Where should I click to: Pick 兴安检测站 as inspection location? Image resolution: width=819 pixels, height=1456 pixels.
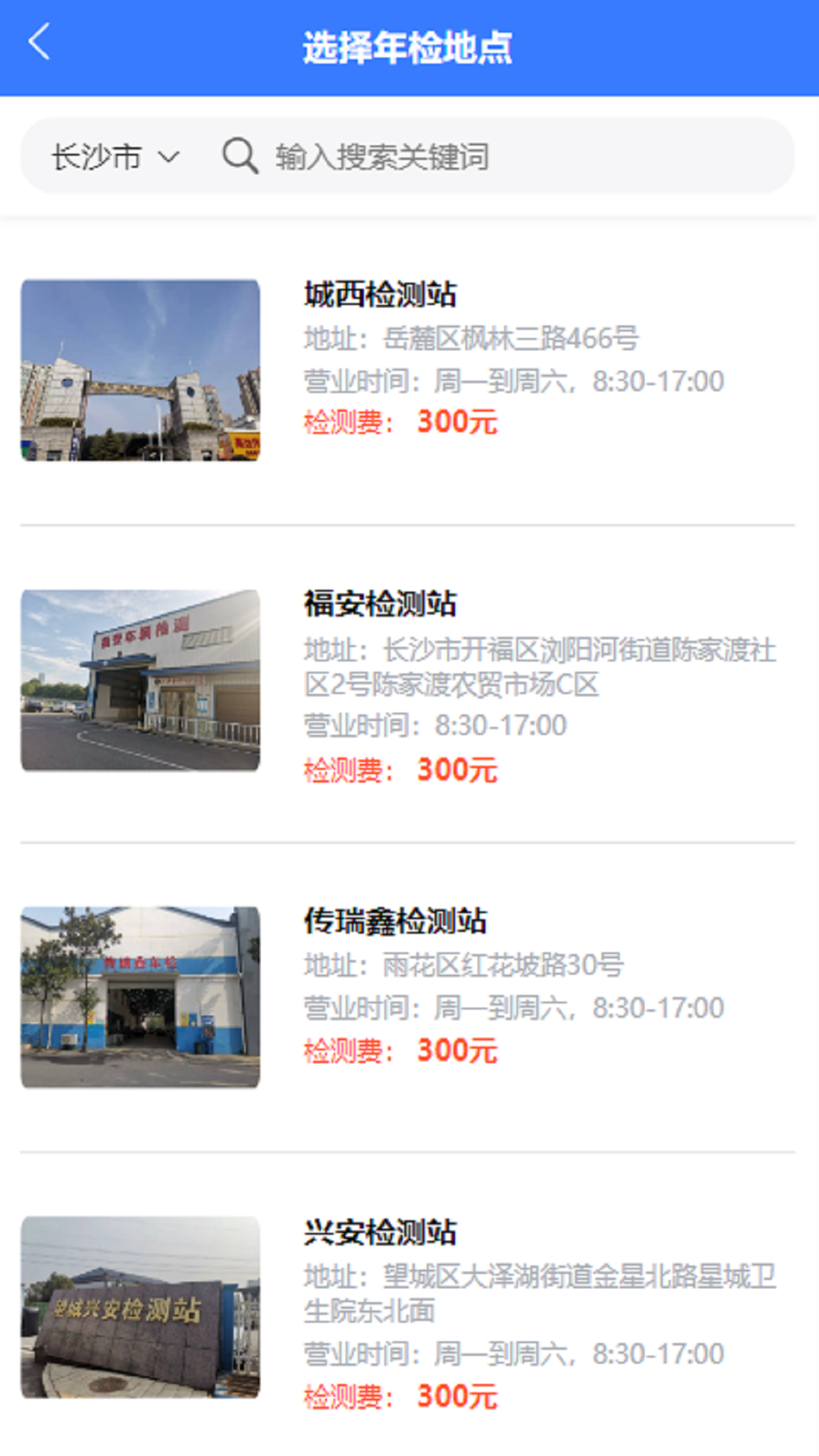[x=381, y=1232]
